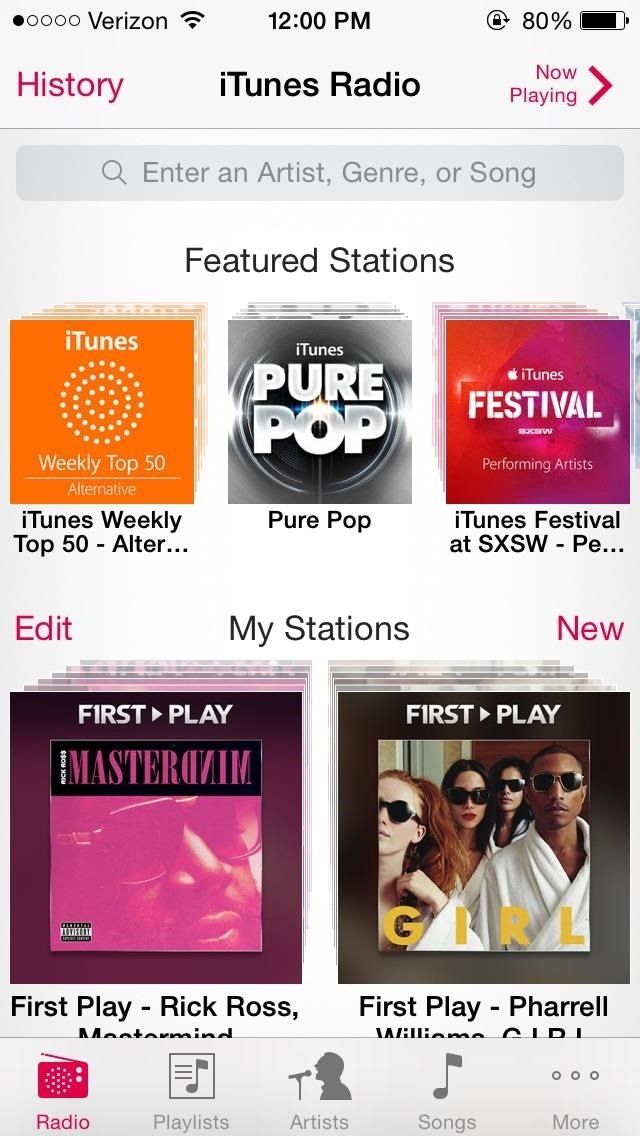Switch to the Playlists tab

[191, 1089]
